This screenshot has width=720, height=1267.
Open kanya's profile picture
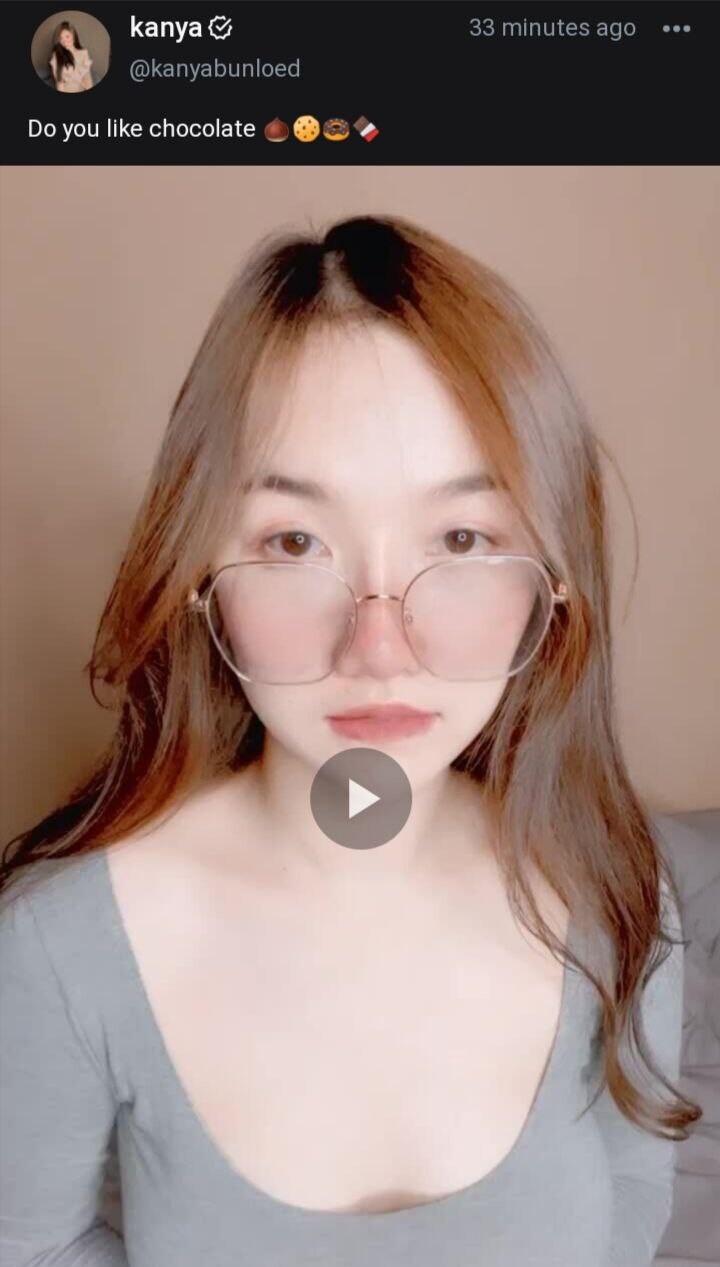click(x=70, y=51)
